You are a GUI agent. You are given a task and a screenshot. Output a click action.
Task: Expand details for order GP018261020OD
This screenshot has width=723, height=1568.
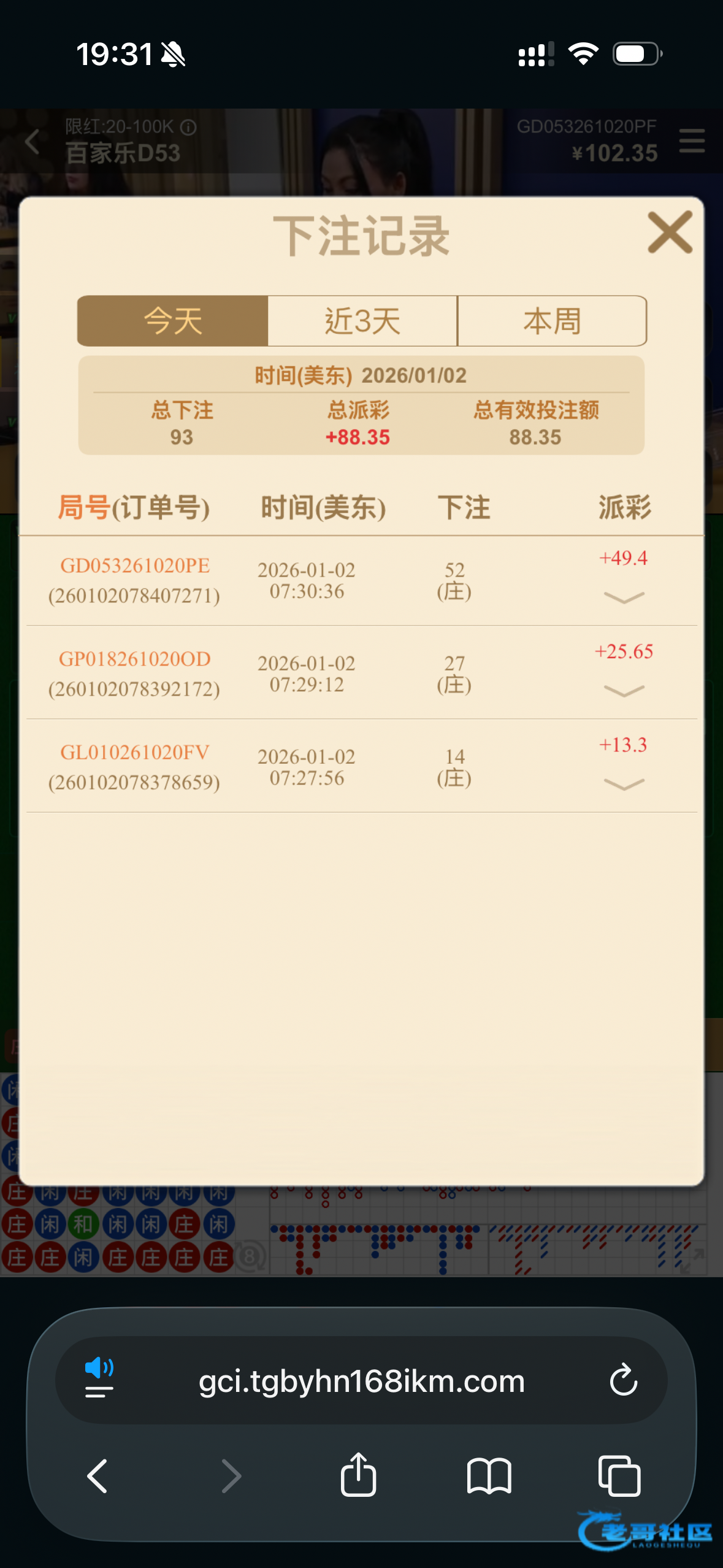point(624,690)
